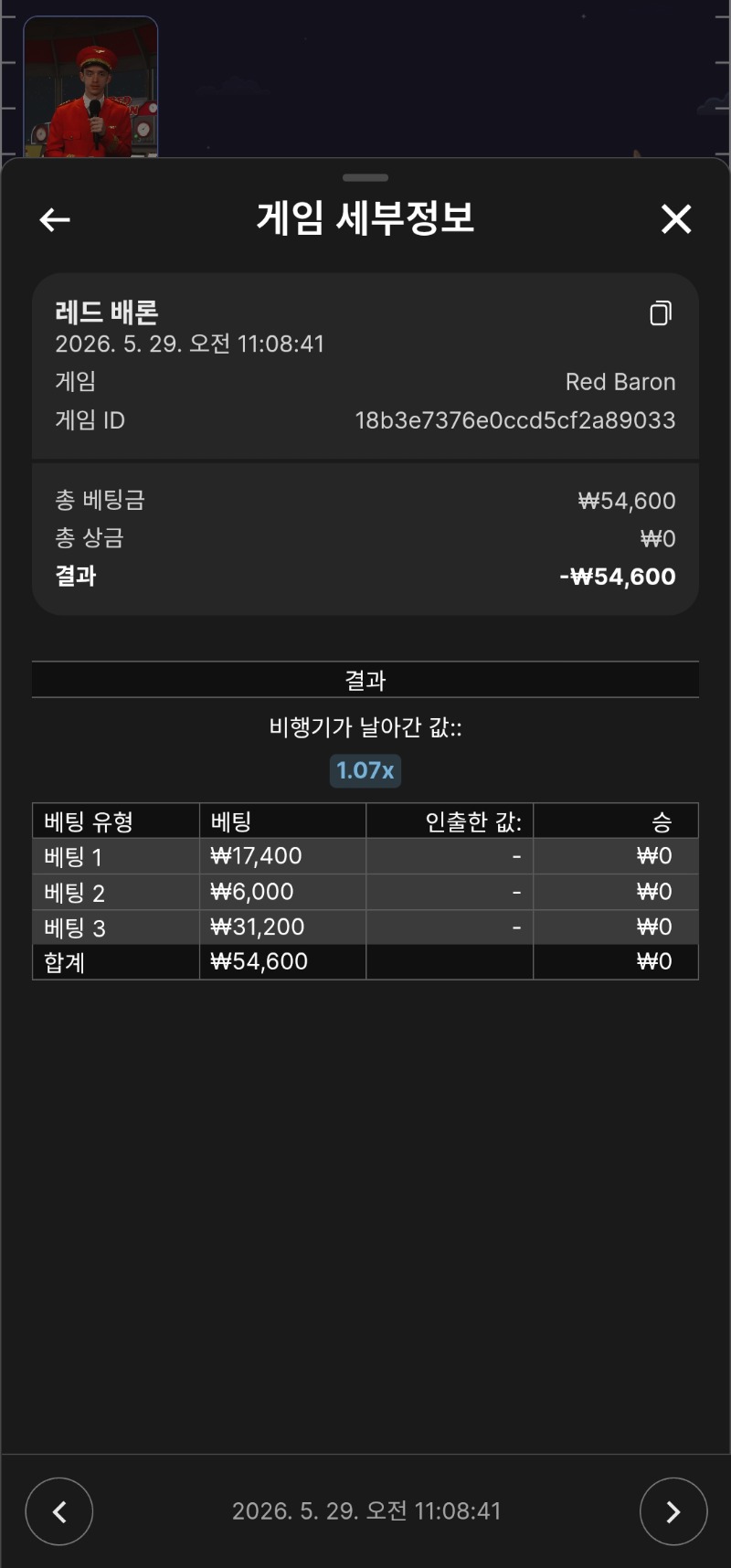Close the game details panel
This screenshot has width=731, height=1568.
(x=676, y=219)
